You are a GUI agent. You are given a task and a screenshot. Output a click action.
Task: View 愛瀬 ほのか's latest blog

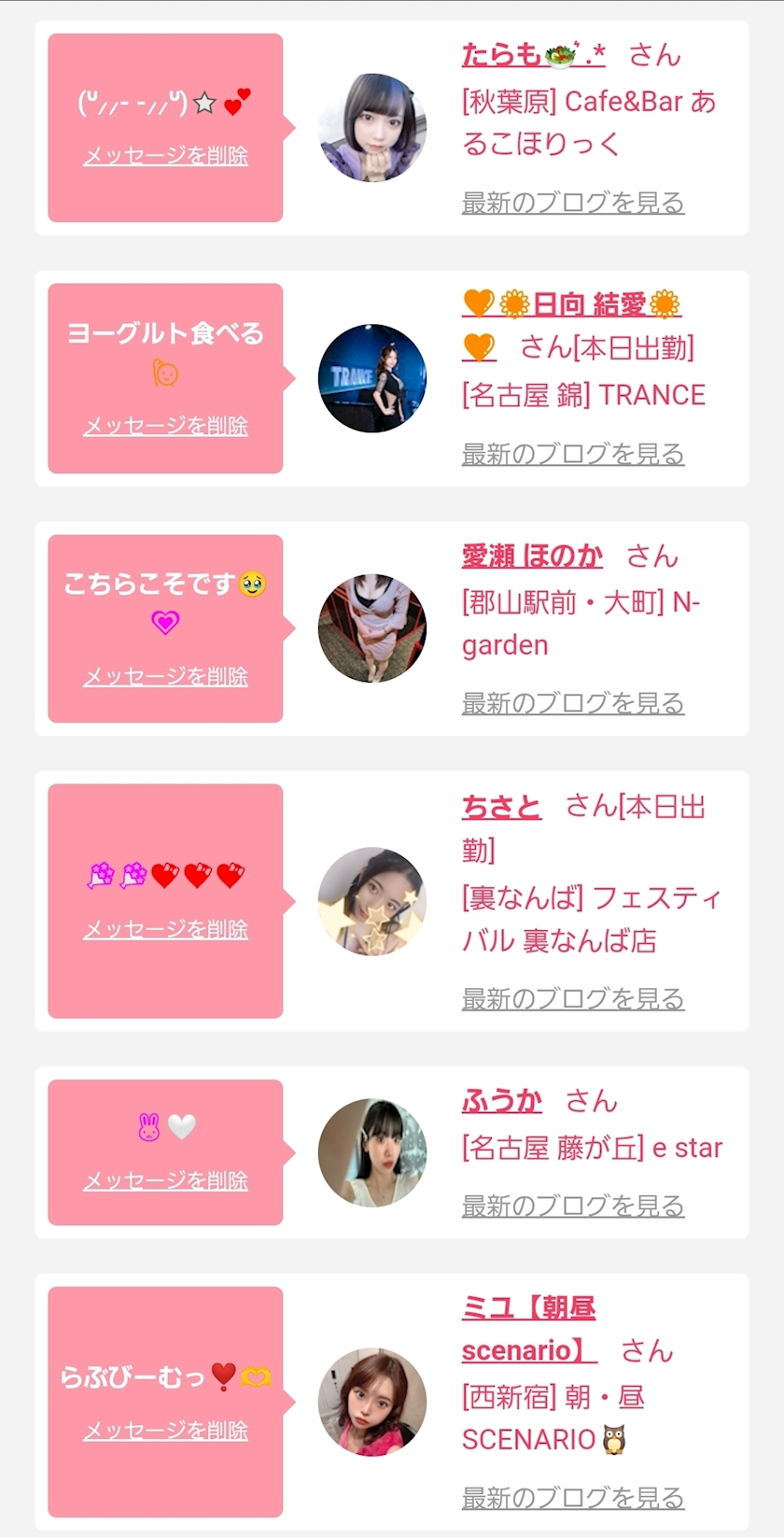pyautogui.click(x=573, y=703)
